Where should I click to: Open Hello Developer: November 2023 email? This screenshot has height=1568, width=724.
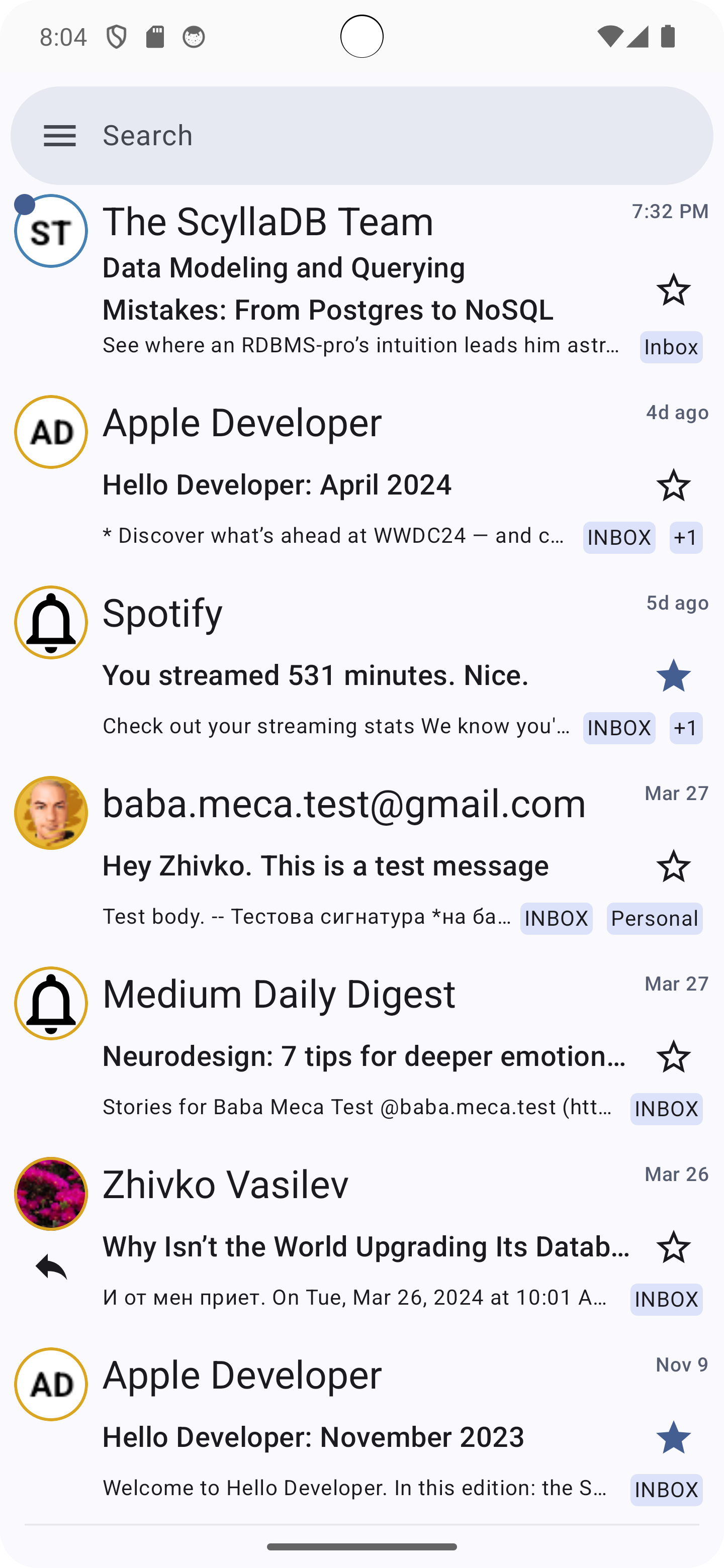coord(341,1437)
